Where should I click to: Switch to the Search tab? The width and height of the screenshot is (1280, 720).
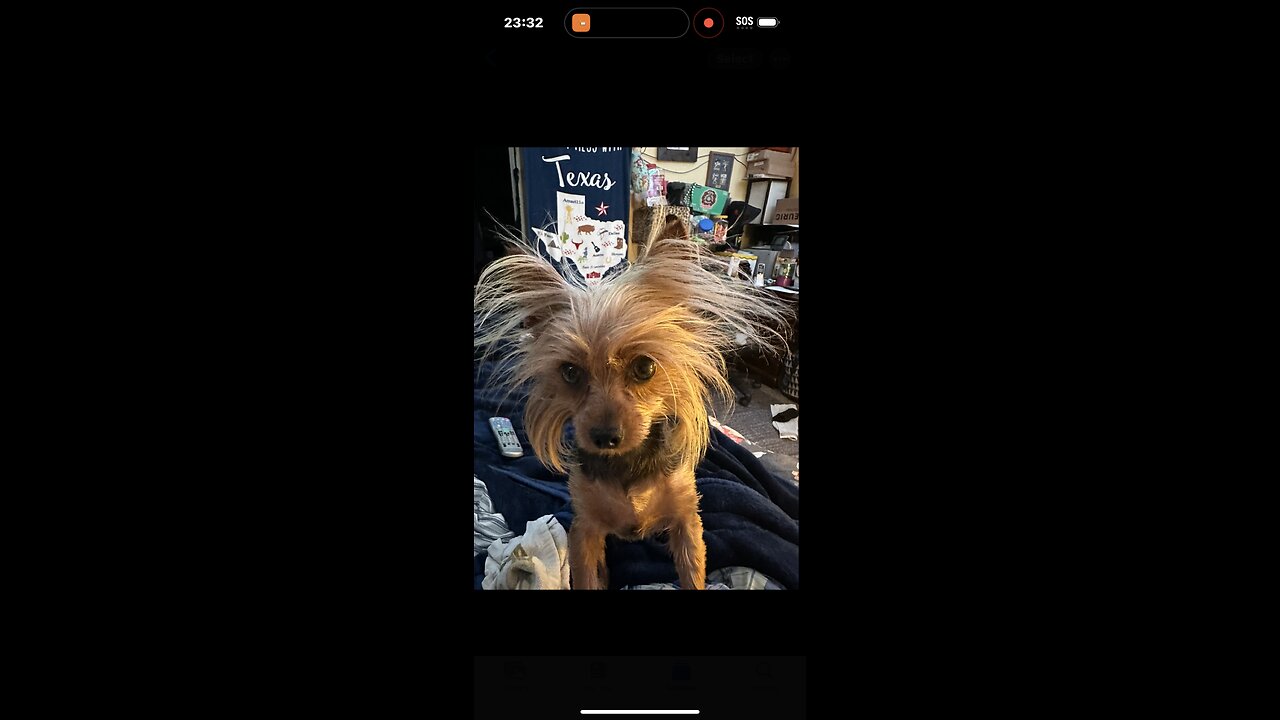[x=763, y=673]
